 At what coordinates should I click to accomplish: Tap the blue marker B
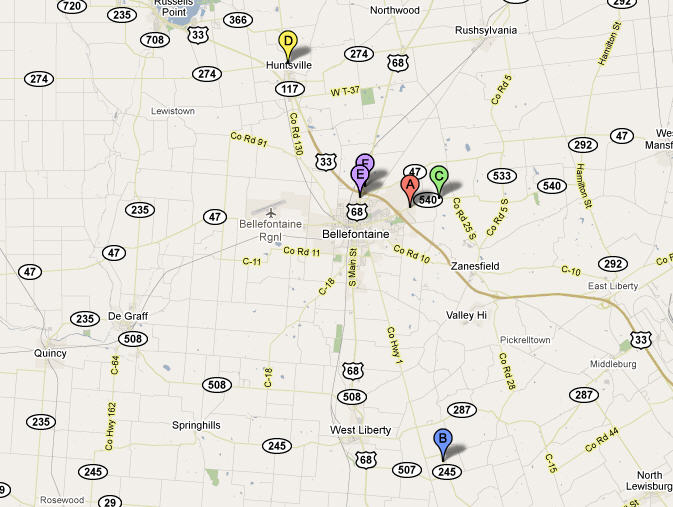click(442, 439)
